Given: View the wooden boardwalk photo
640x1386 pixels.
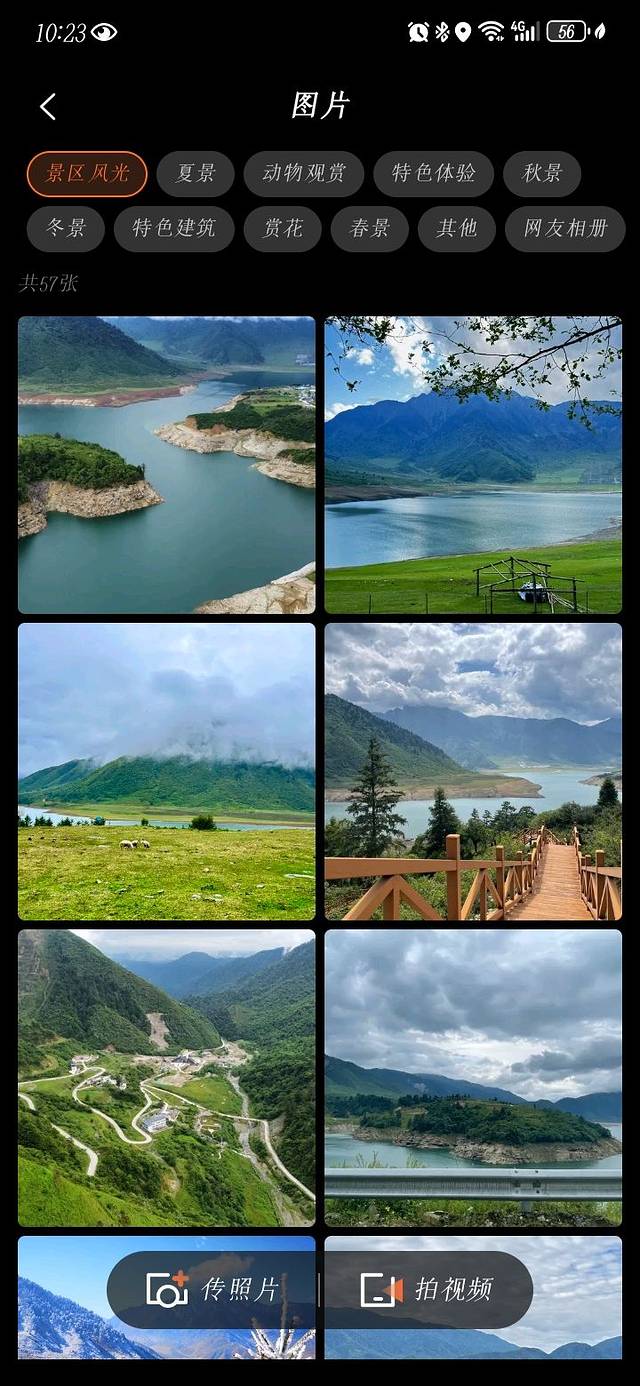Looking at the screenshot, I should (473, 771).
